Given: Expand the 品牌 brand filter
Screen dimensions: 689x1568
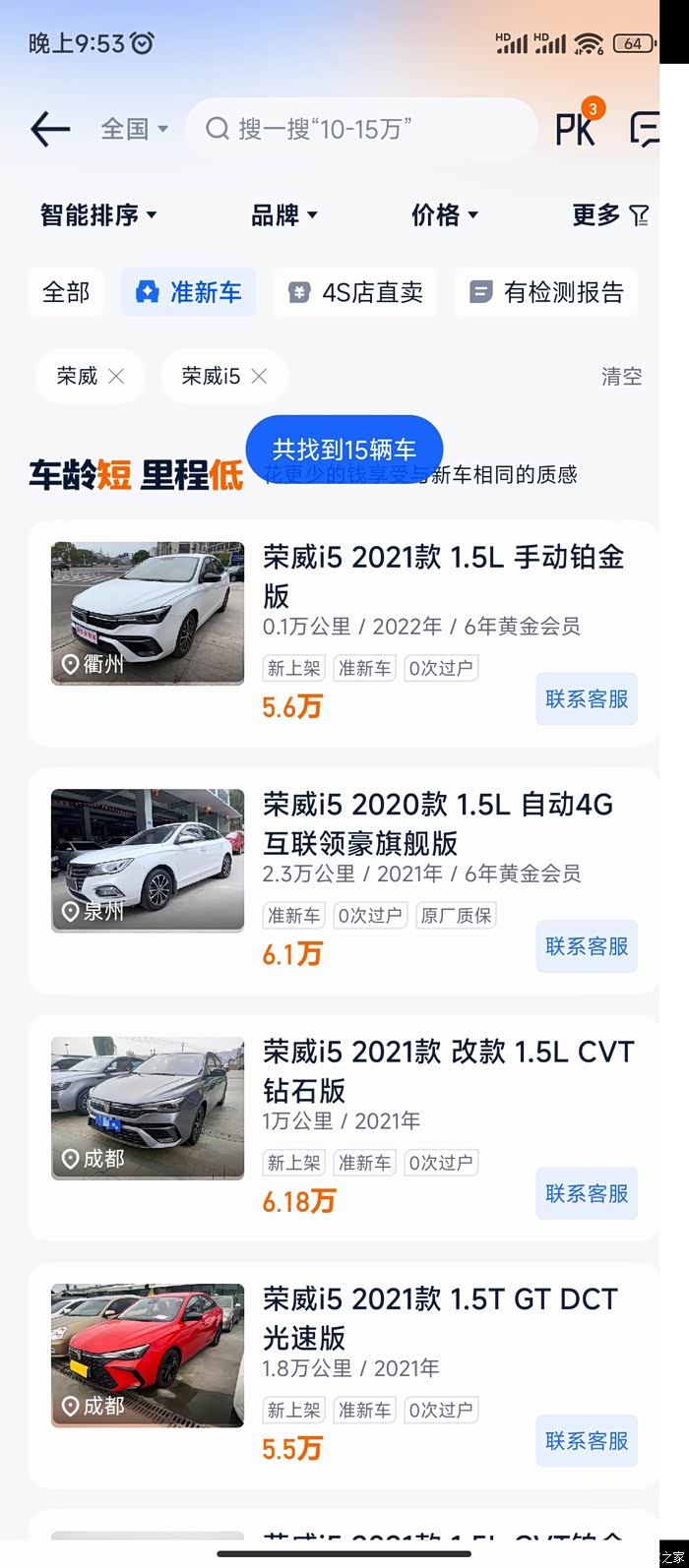Looking at the screenshot, I should (x=284, y=215).
